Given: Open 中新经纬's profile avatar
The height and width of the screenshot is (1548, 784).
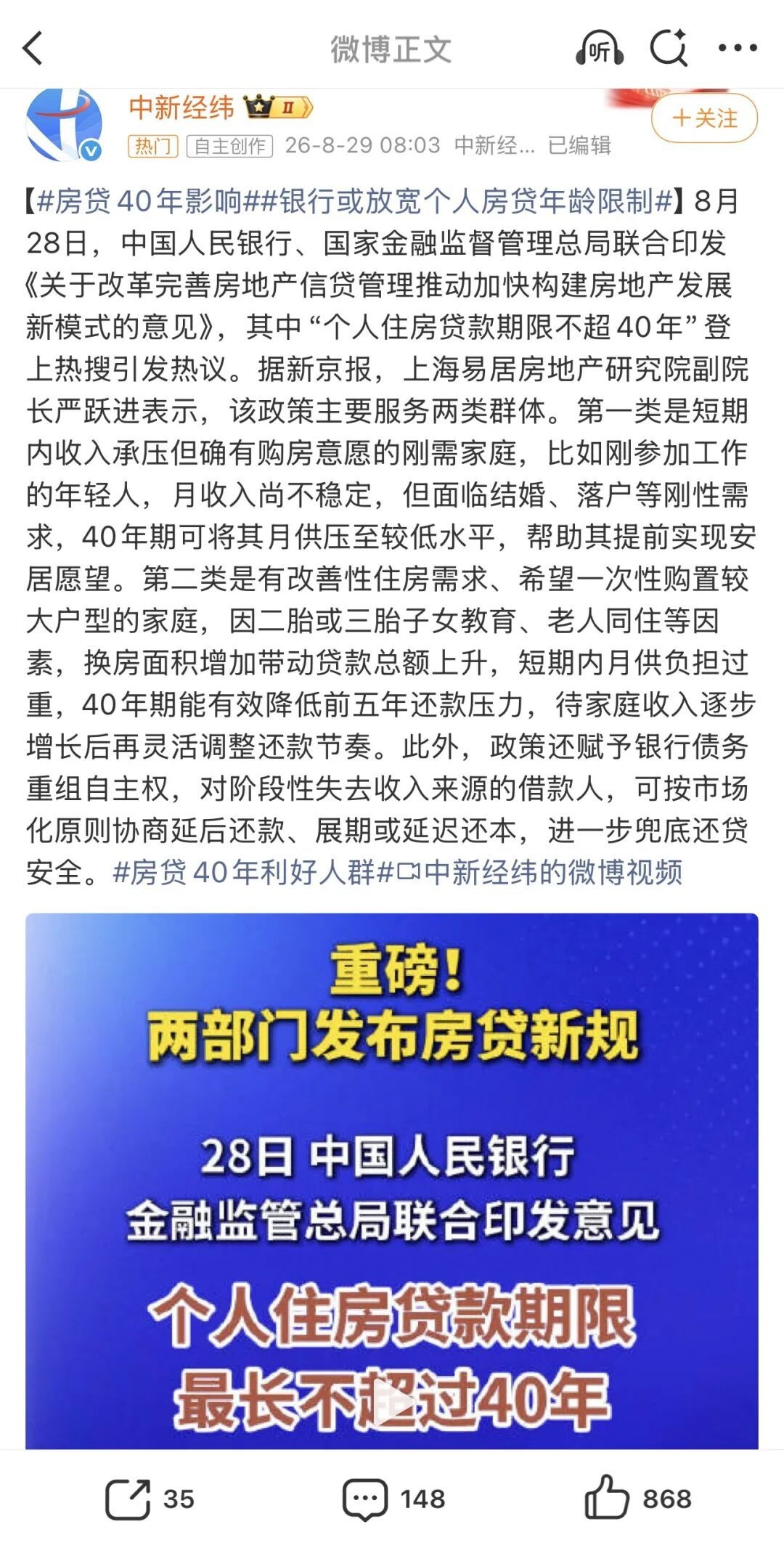Looking at the screenshot, I should click(x=64, y=124).
